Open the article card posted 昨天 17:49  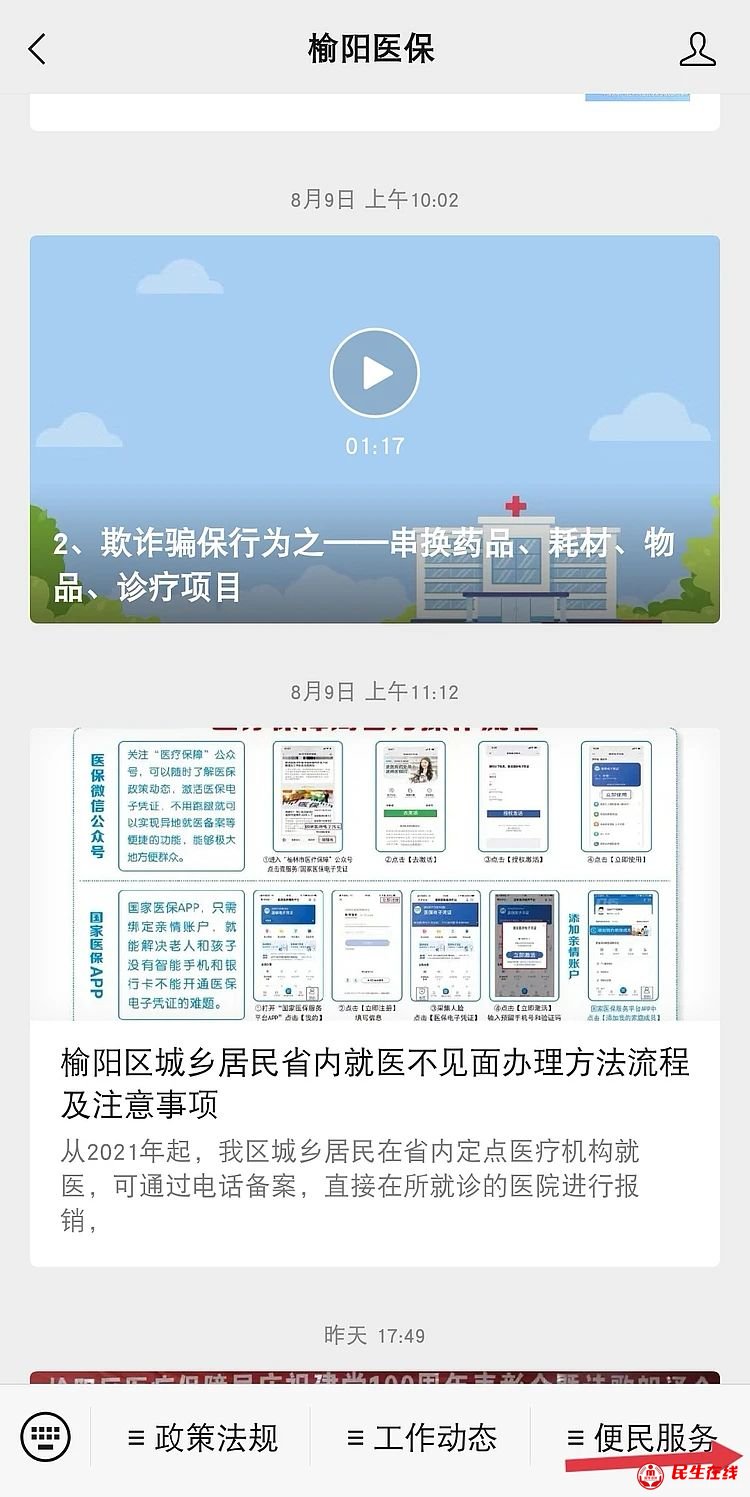(375, 1378)
